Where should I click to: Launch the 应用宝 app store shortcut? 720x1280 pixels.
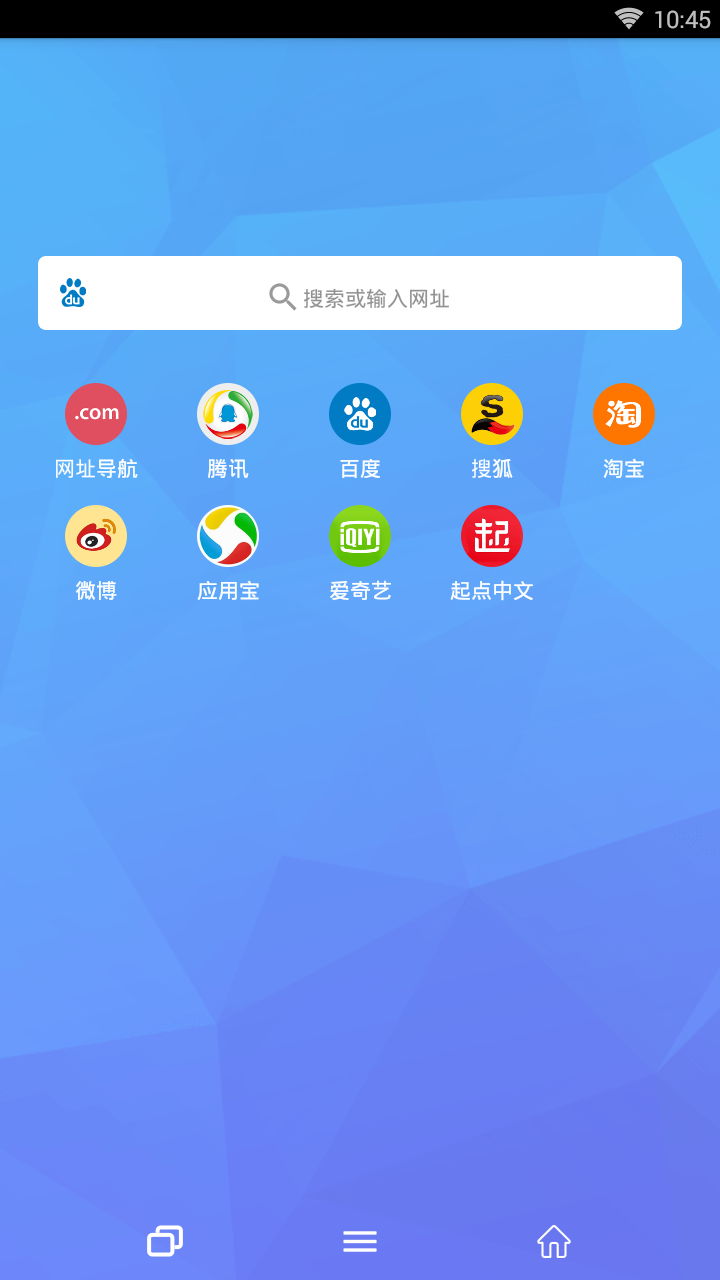pos(228,535)
